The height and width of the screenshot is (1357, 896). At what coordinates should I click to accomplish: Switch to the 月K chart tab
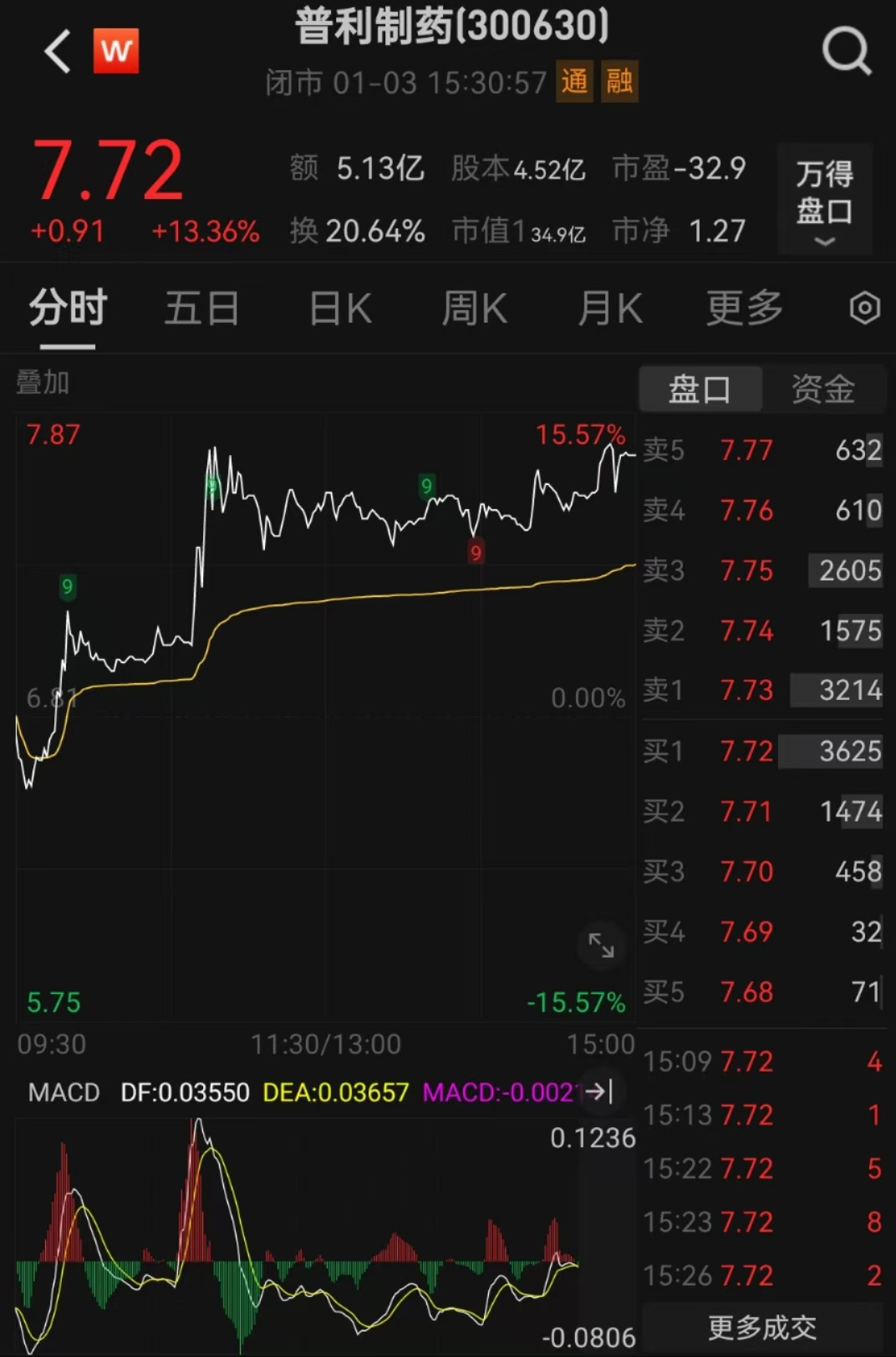click(x=610, y=308)
